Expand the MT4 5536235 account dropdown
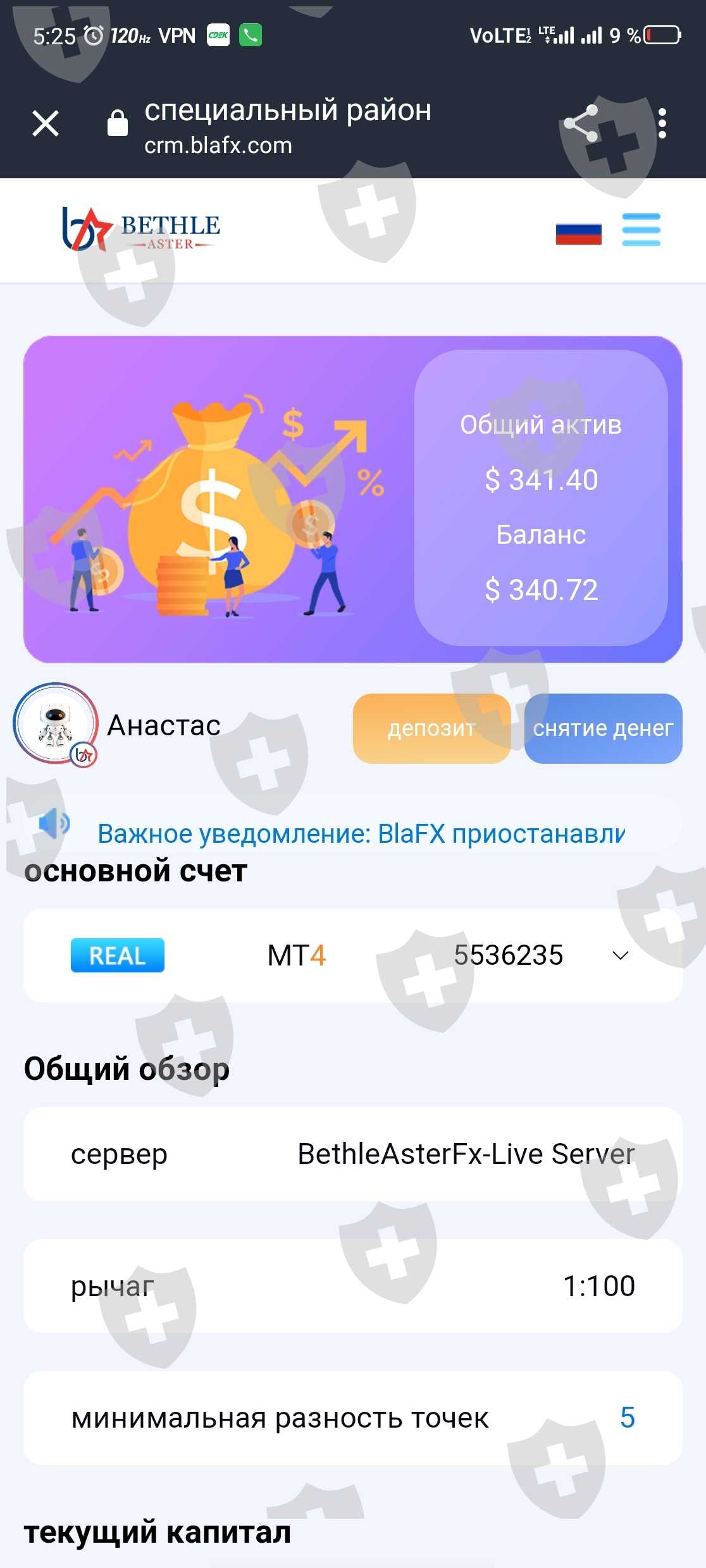706x1568 pixels. pyautogui.click(x=353, y=955)
